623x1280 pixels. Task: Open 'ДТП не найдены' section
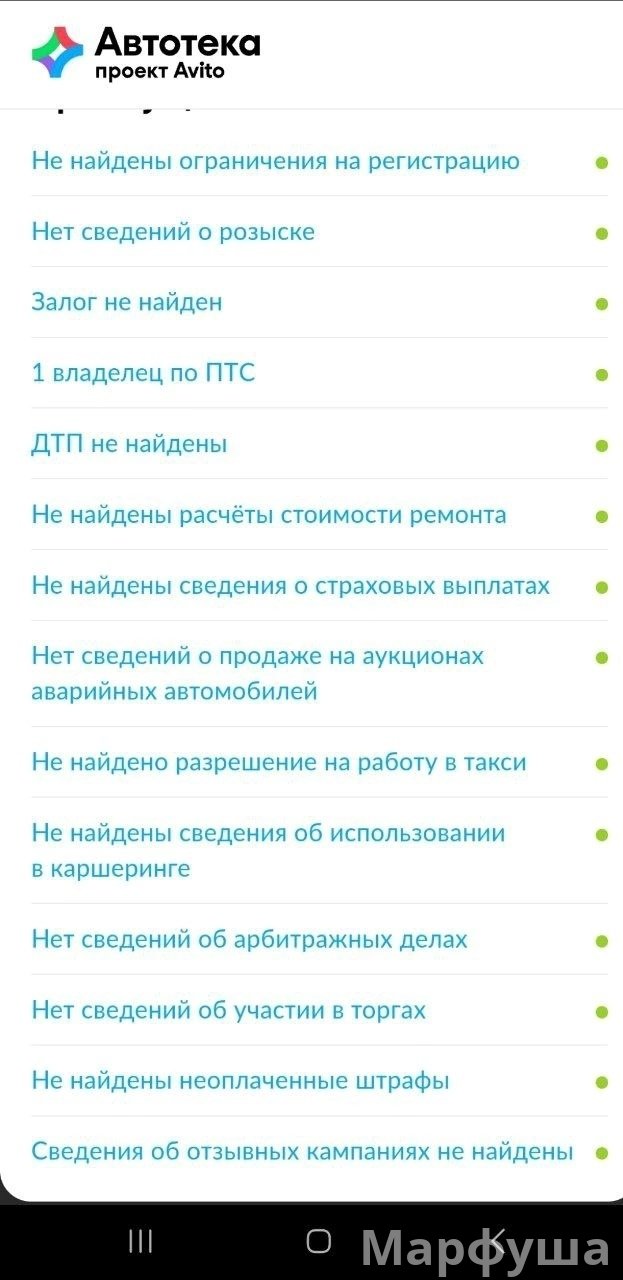coord(129,444)
